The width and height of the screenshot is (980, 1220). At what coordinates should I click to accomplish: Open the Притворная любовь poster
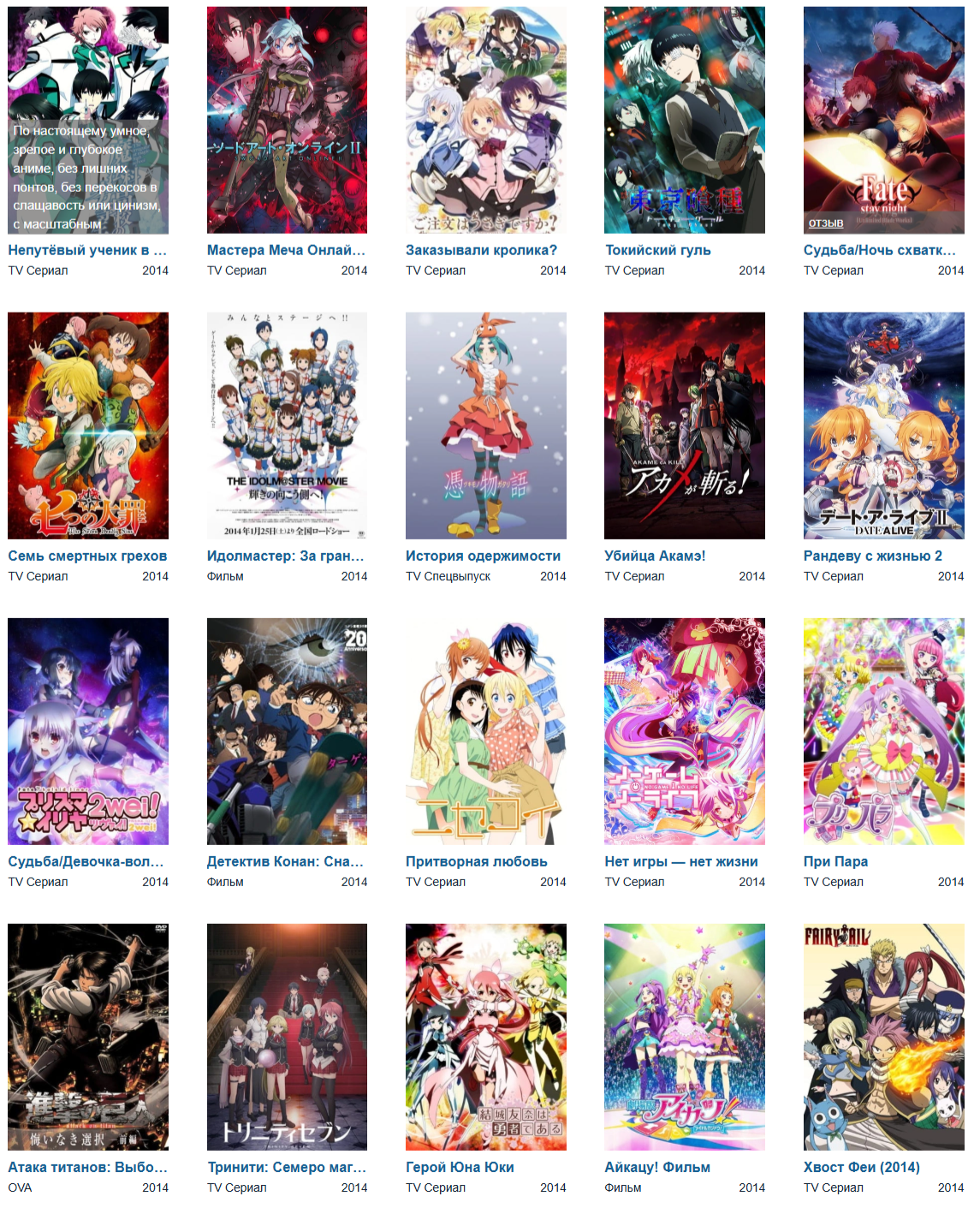(485, 731)
